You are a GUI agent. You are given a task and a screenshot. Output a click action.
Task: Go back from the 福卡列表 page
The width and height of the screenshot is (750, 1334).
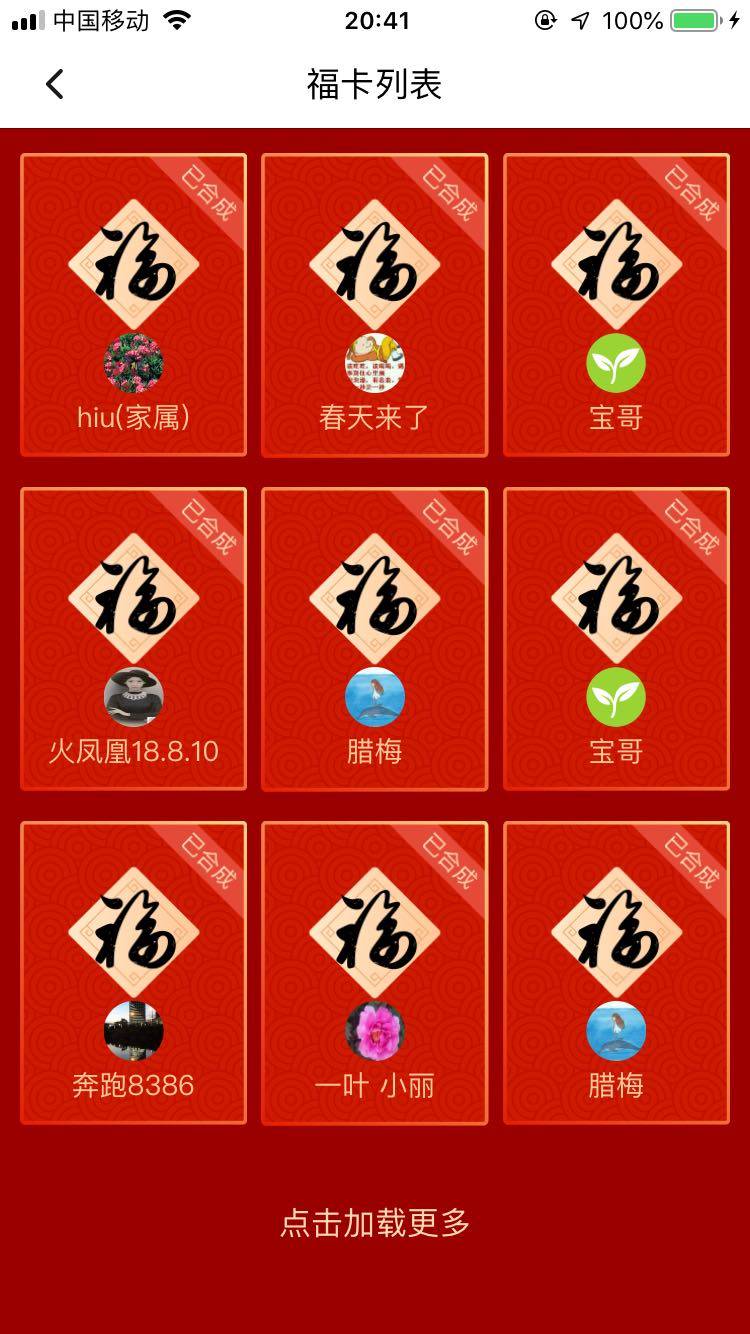pyautogui.click(x=55, y=85)
